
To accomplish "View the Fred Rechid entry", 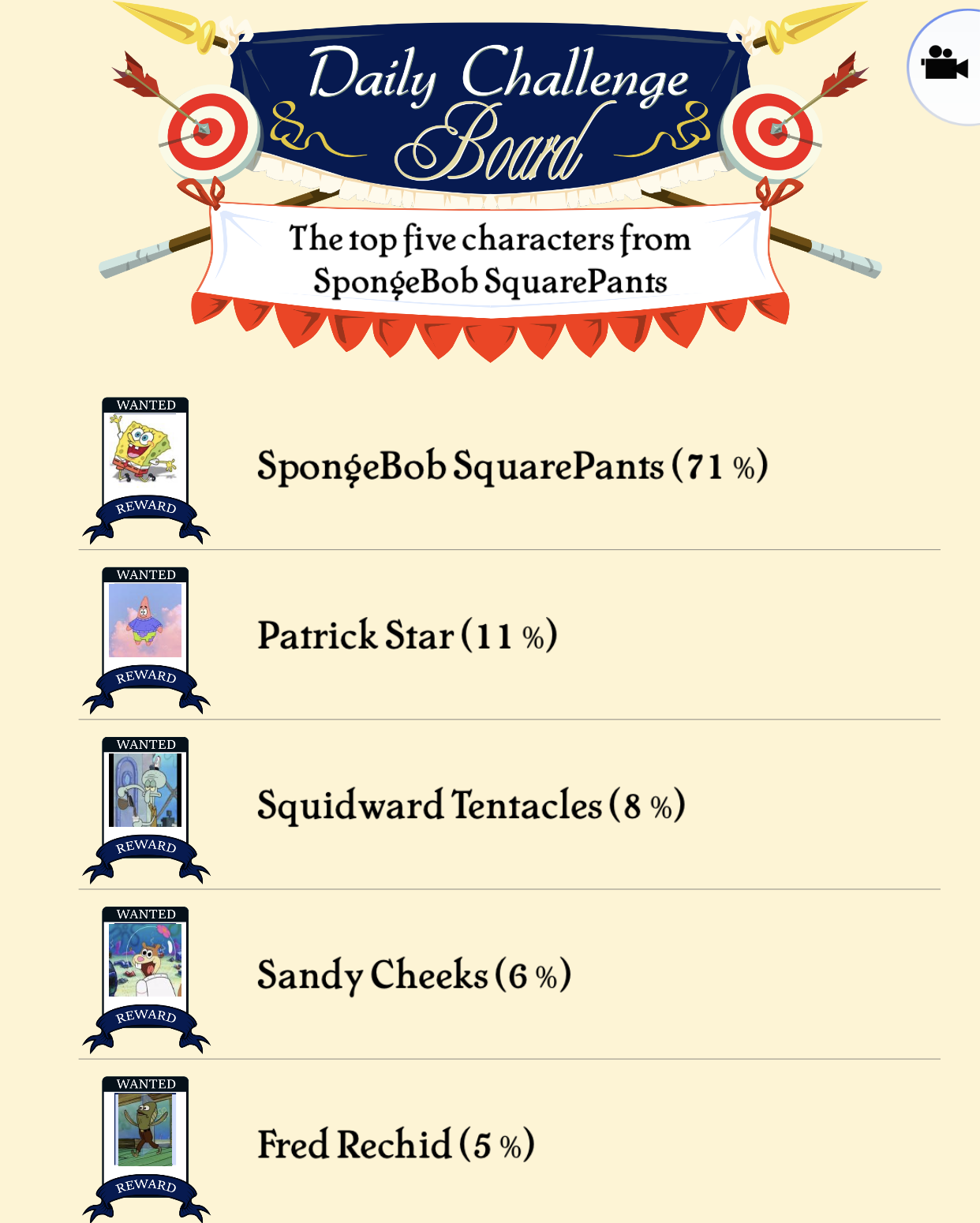I will tap(395, 1145).
